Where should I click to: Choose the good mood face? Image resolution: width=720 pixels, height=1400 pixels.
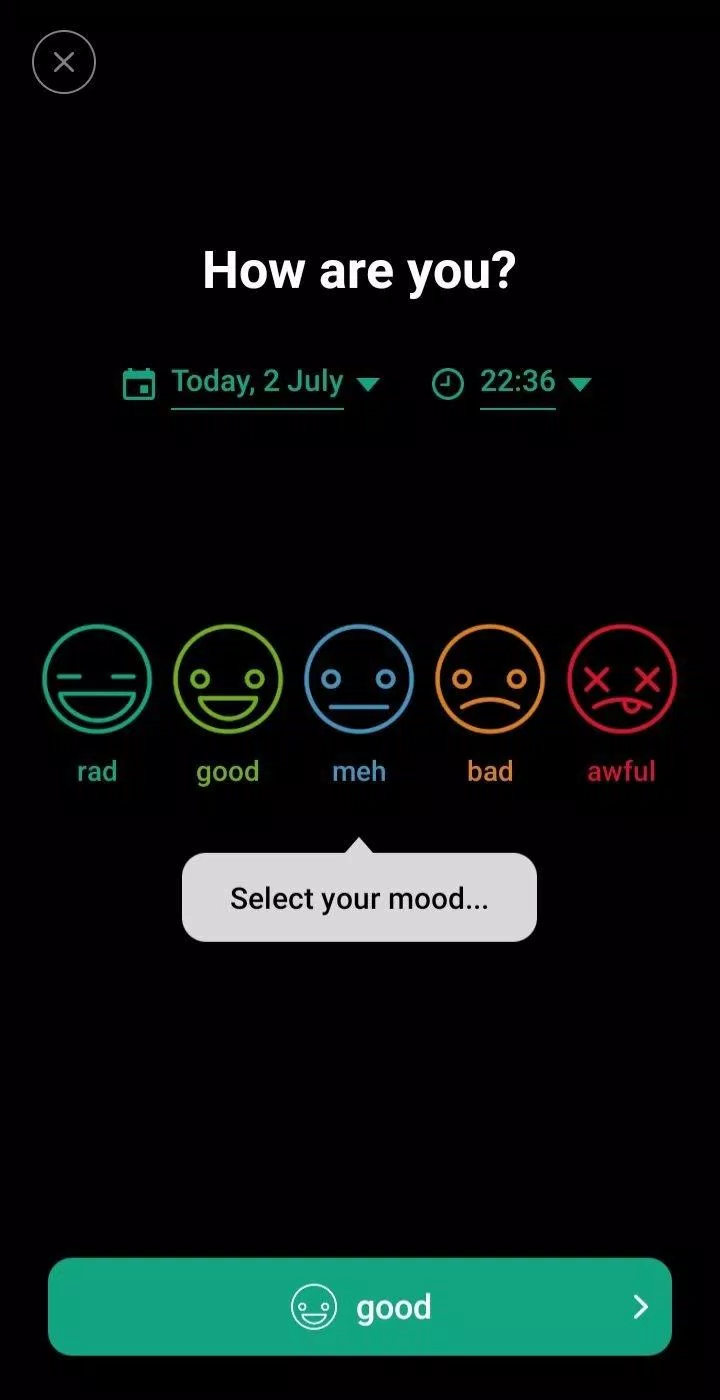[228, 680]
